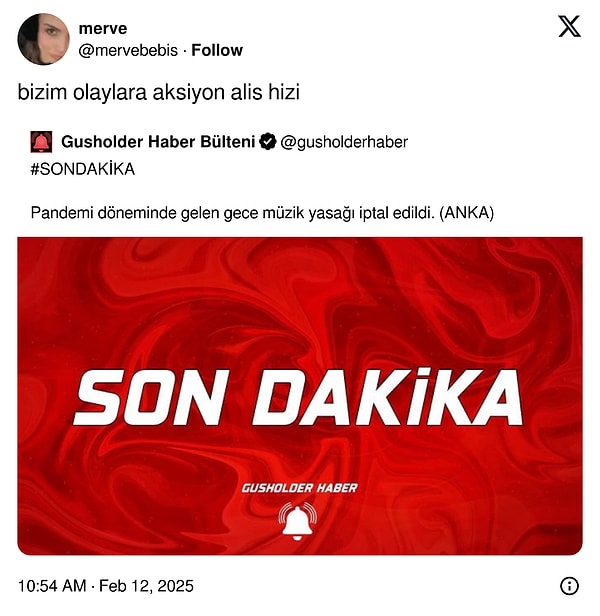Follow merve's account
The height and width of the screenshot is (616, 600).
pos(217,50)
